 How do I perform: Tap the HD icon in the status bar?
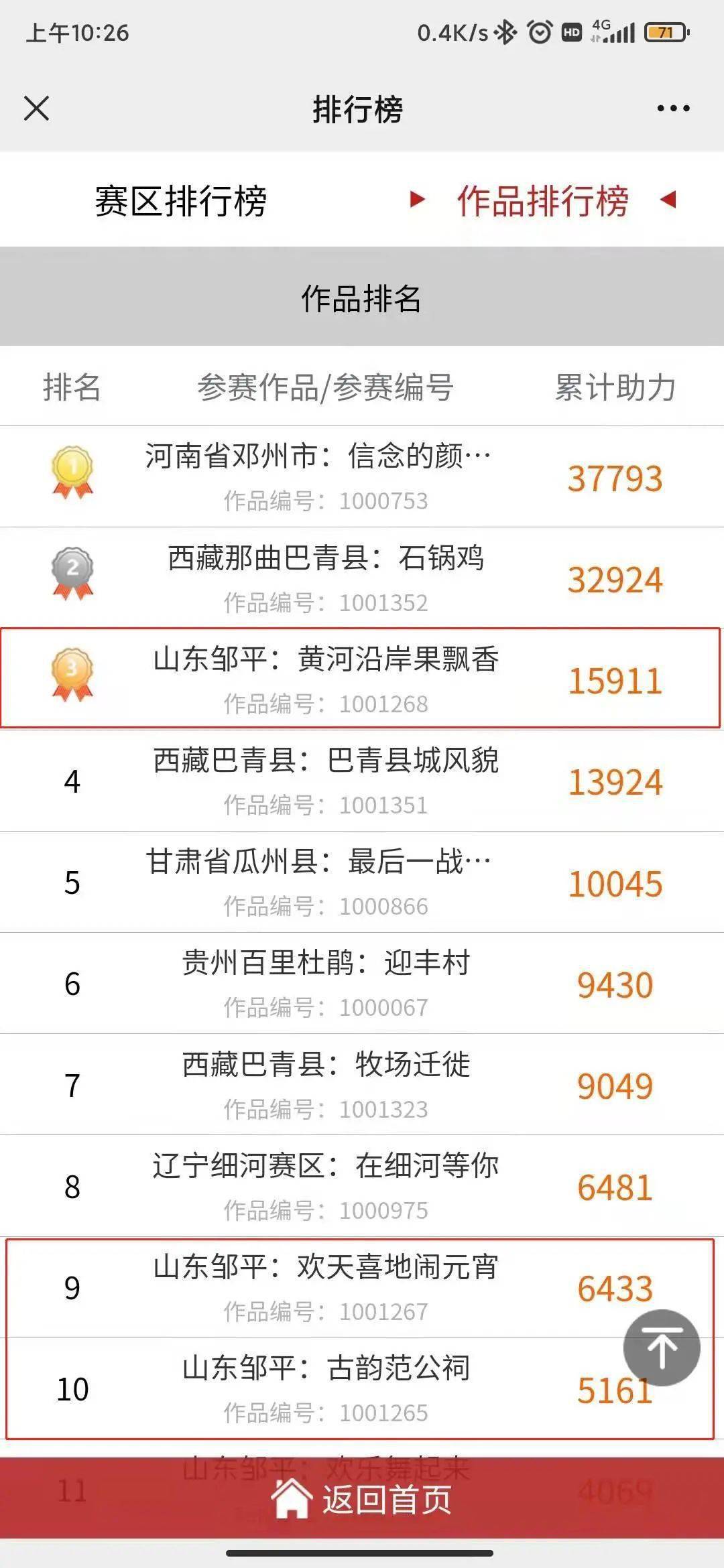[x=572, y=30]
